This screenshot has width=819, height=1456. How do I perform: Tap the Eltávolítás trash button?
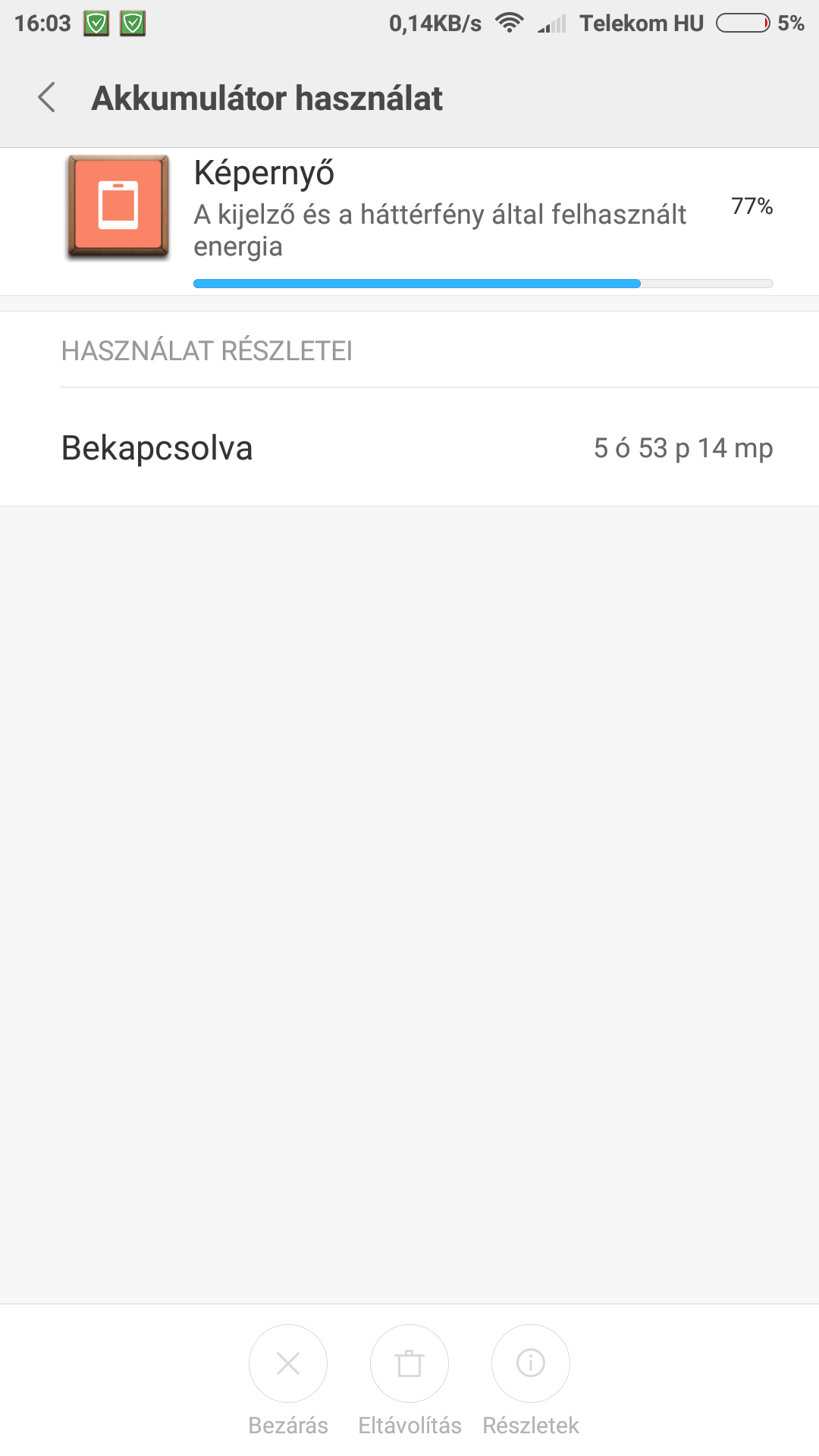(409, 1363)
